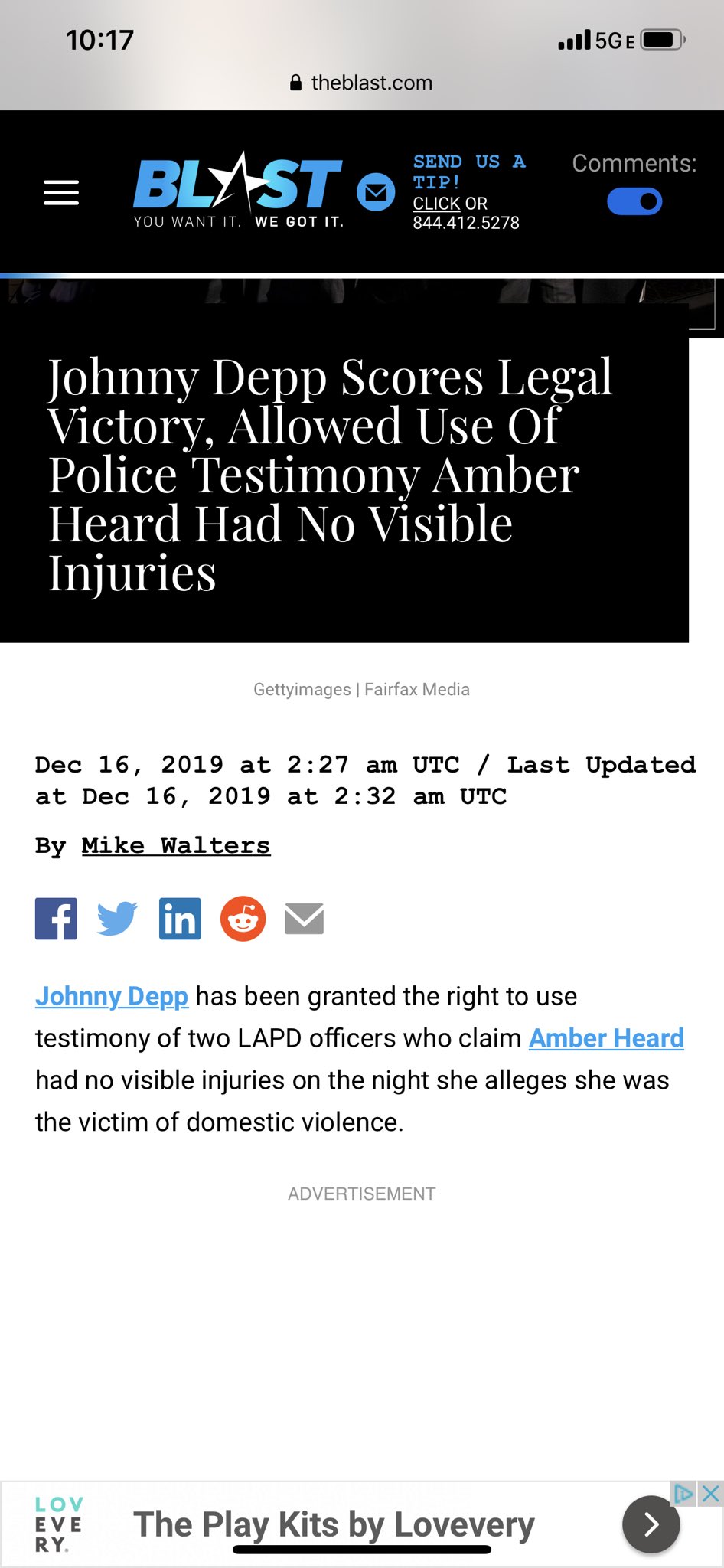Open author Mike Walters' page
Viewport: 724px width, 1568px height.
(176, 845)
